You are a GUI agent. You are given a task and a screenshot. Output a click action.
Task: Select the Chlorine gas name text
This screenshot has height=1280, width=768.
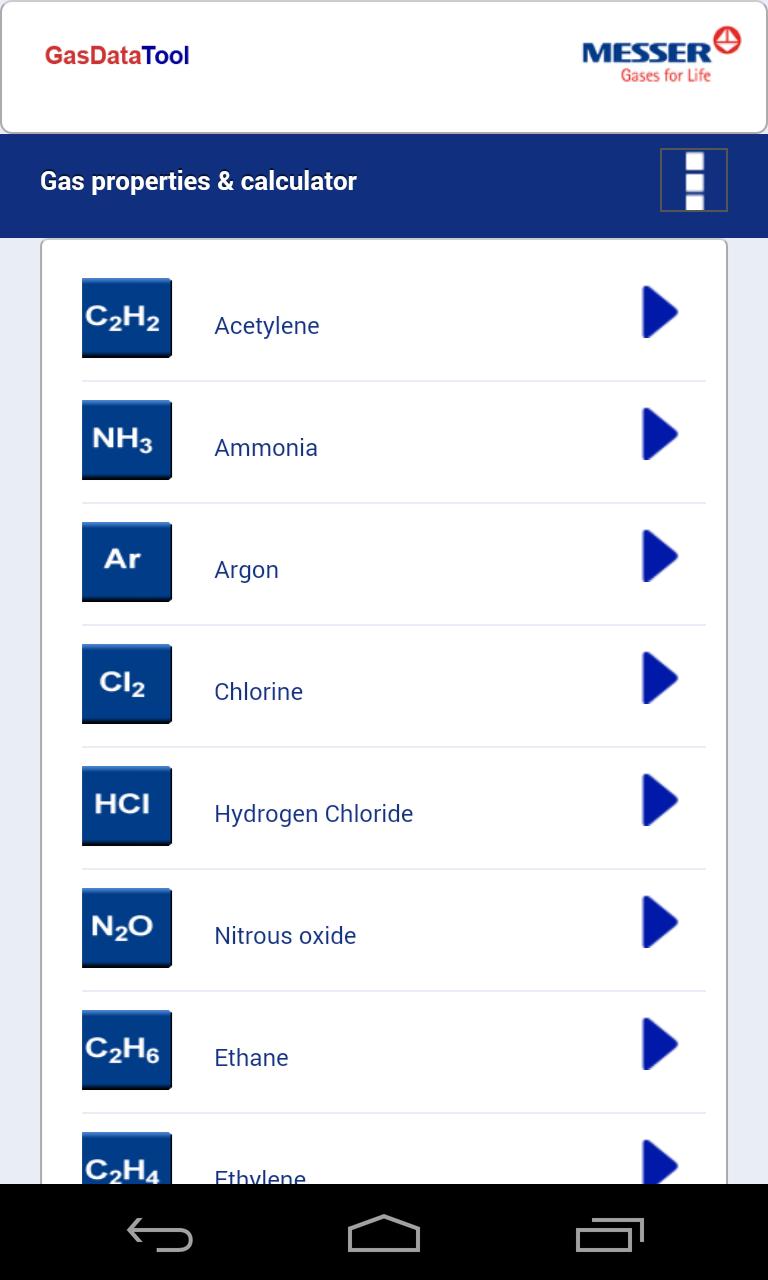pyautogui.click(x=258, y=691)
